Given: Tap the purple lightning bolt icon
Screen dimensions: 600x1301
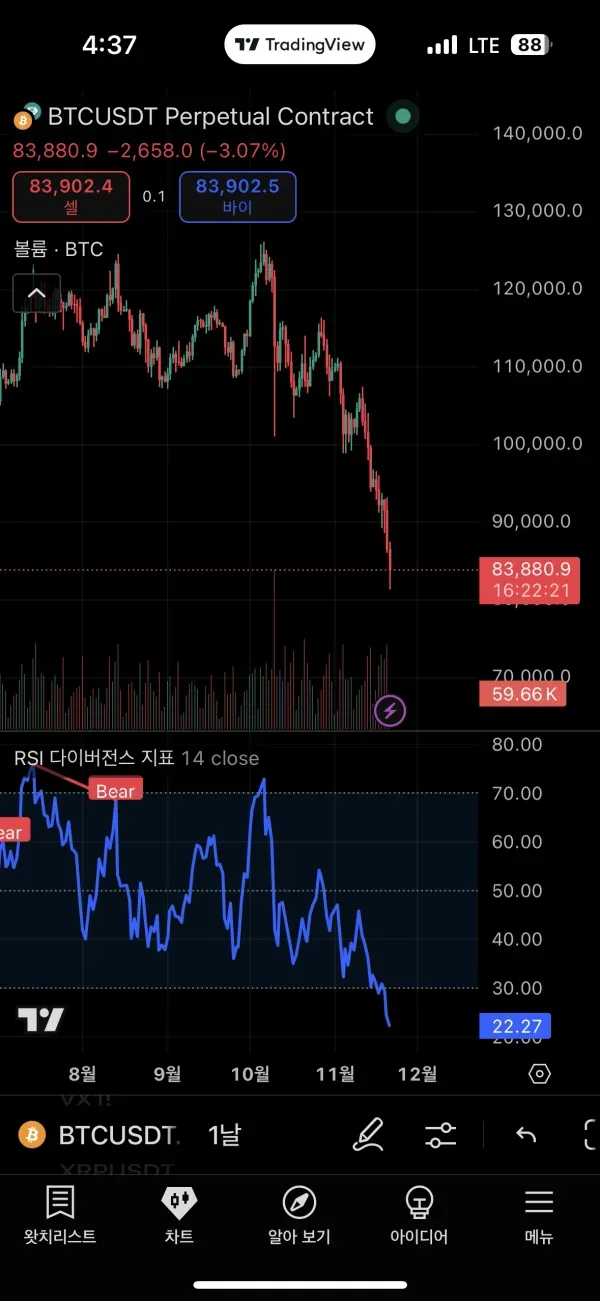Looking at the screenshot, I should tap(390, 711).
